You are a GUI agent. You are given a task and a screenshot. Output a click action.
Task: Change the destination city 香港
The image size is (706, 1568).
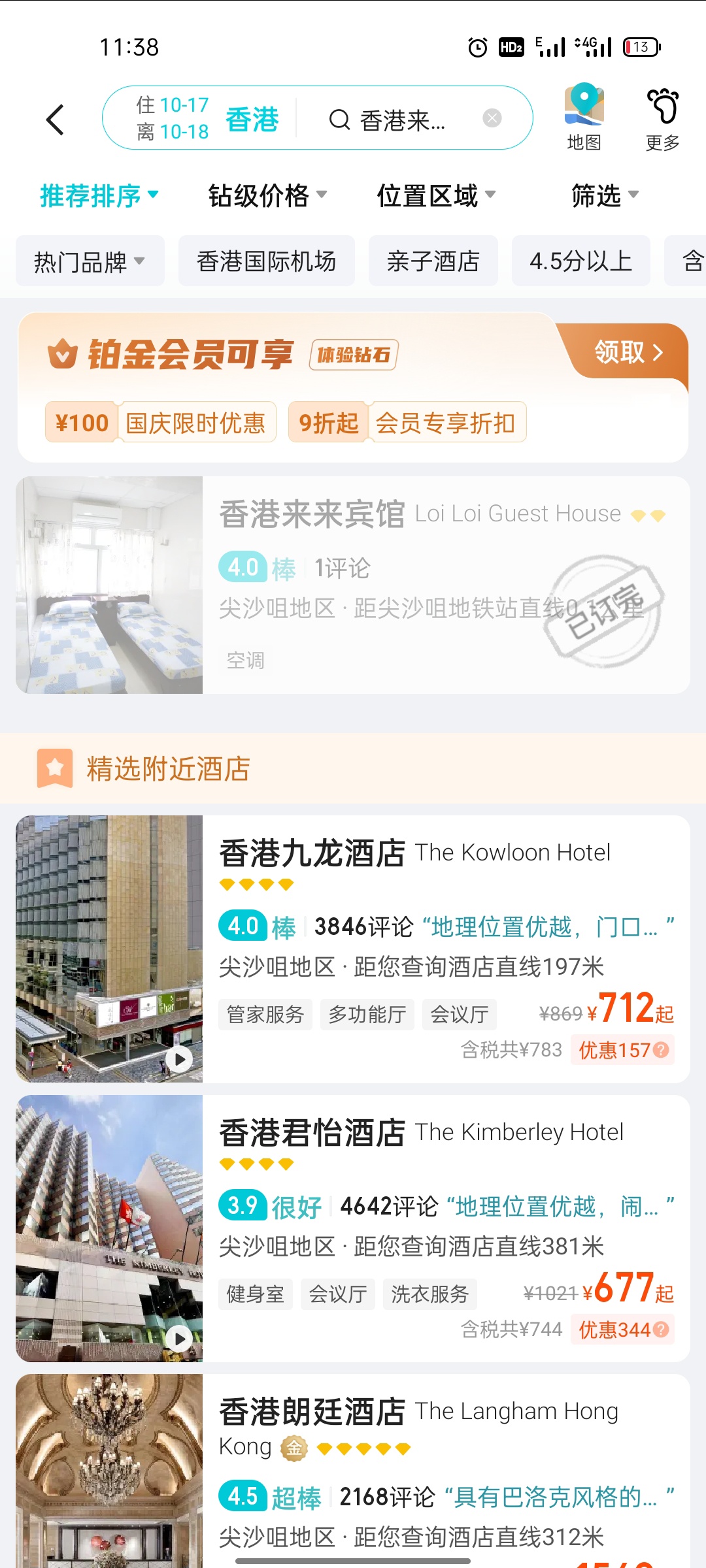tap(252, 120)
